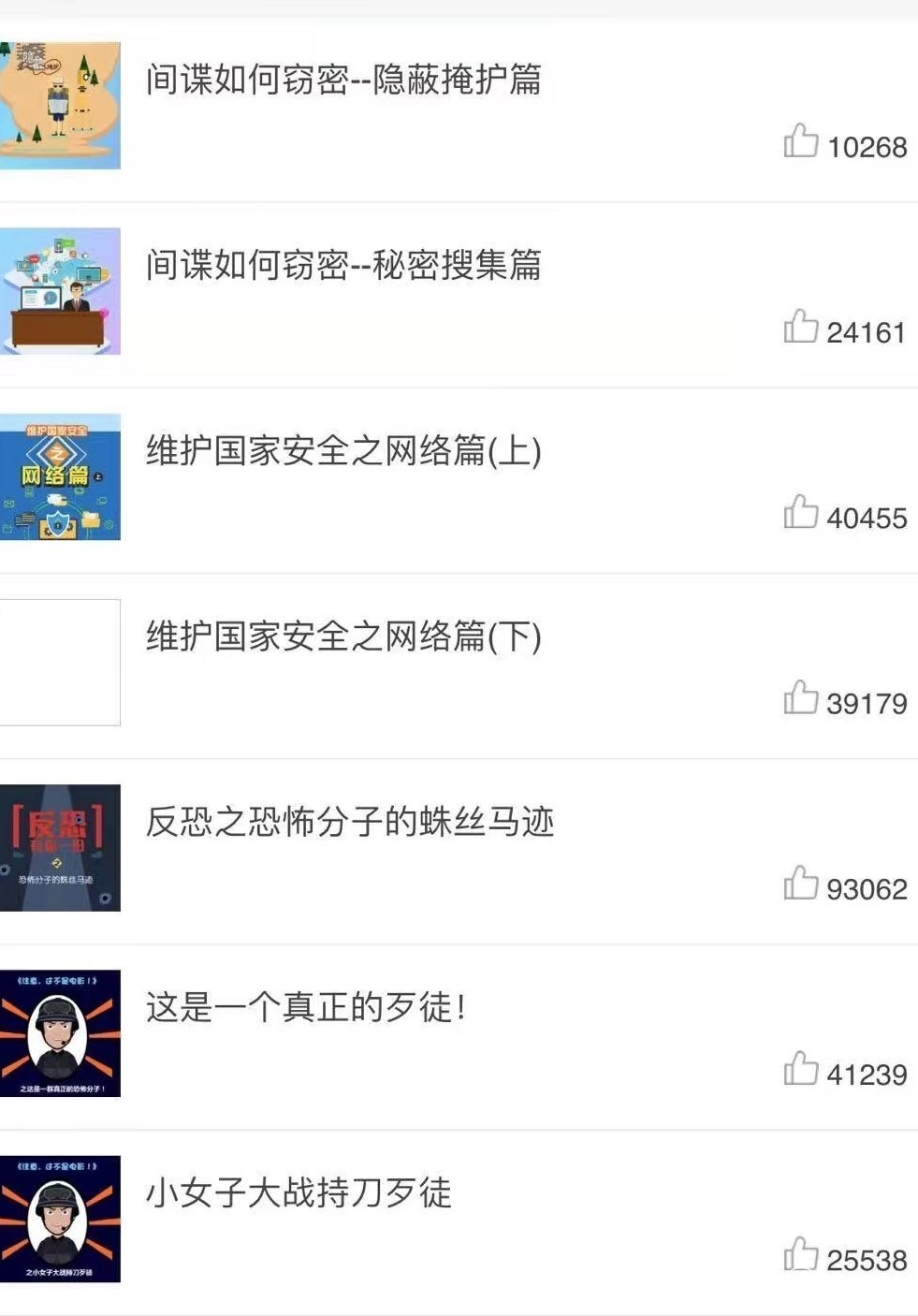Like 间谍如何窃密--隐蔽掩护篇
Image resolution: width=918 pixels, height=1316 pixels.
(801, 142)
